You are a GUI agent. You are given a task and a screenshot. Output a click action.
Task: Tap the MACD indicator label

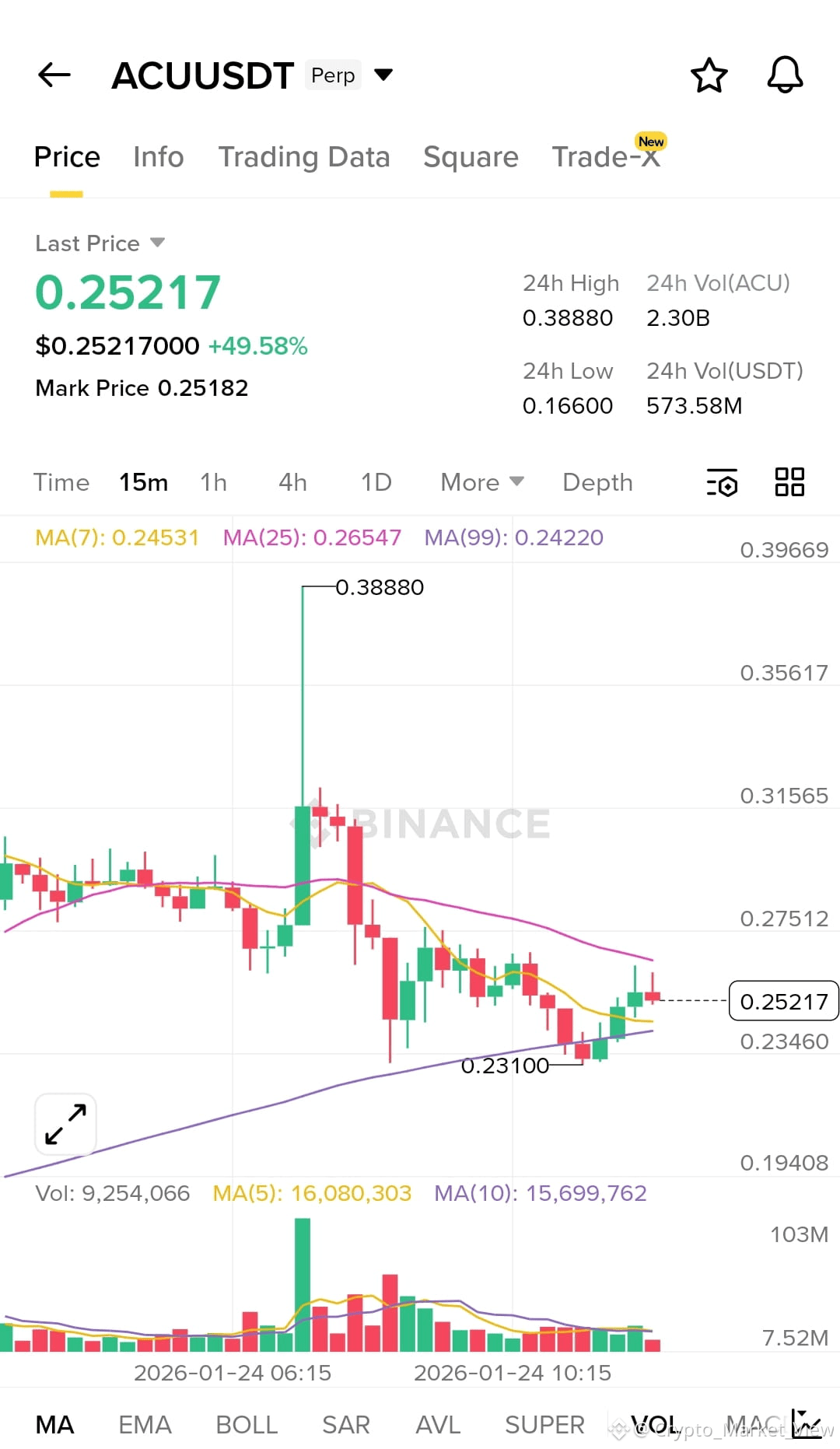pos(758,1423)
